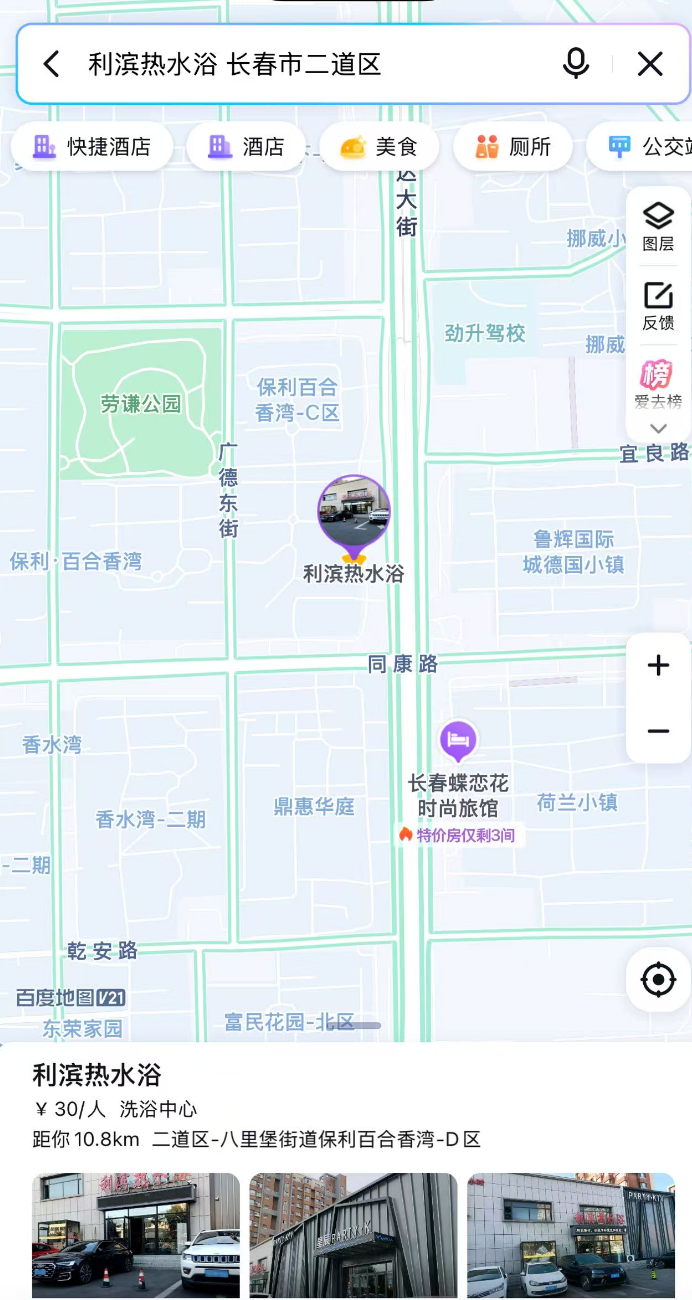Clear the search with the X icon
The height and width of the screenshot is (1300, 692).
click(x=650, y=64)
